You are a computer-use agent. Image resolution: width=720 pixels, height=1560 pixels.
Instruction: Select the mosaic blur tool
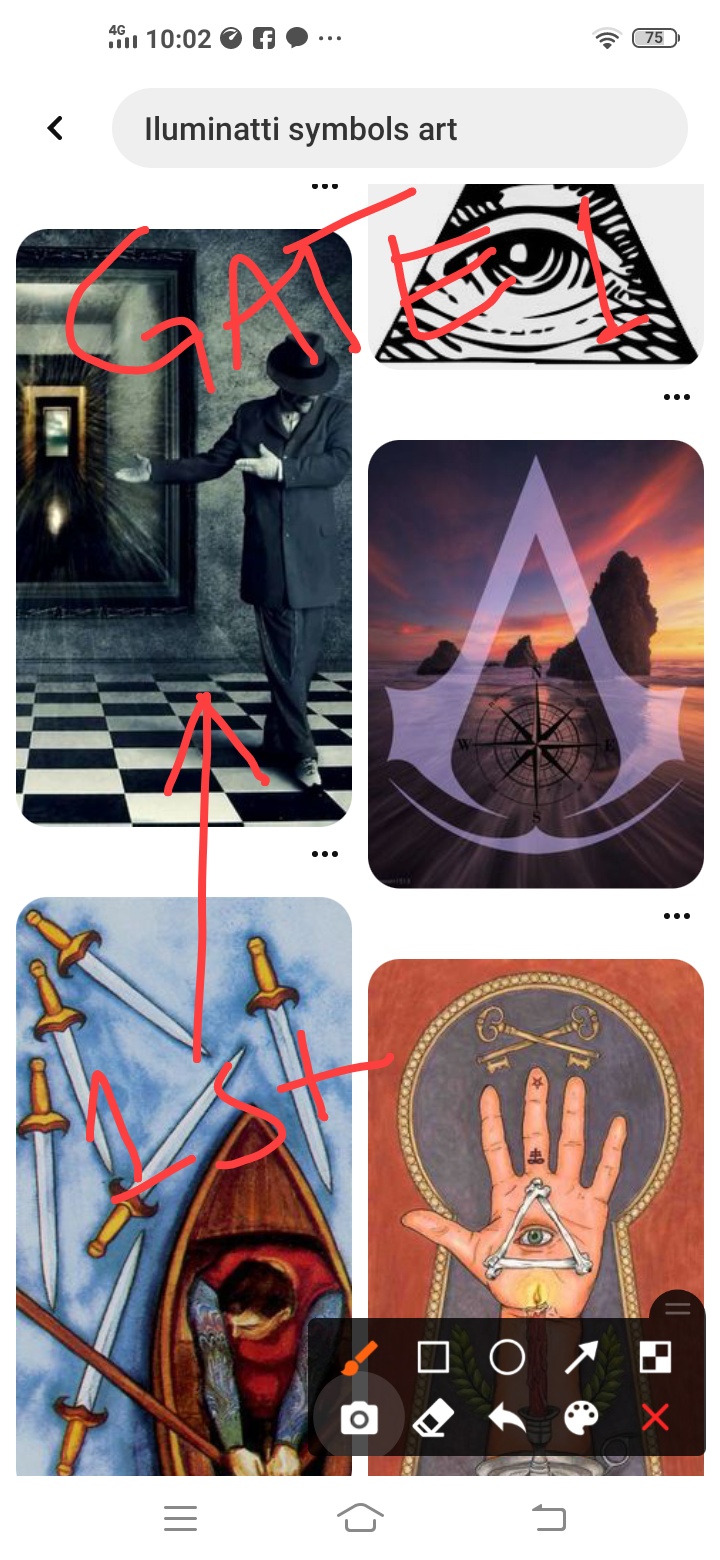click(655, 1358)
